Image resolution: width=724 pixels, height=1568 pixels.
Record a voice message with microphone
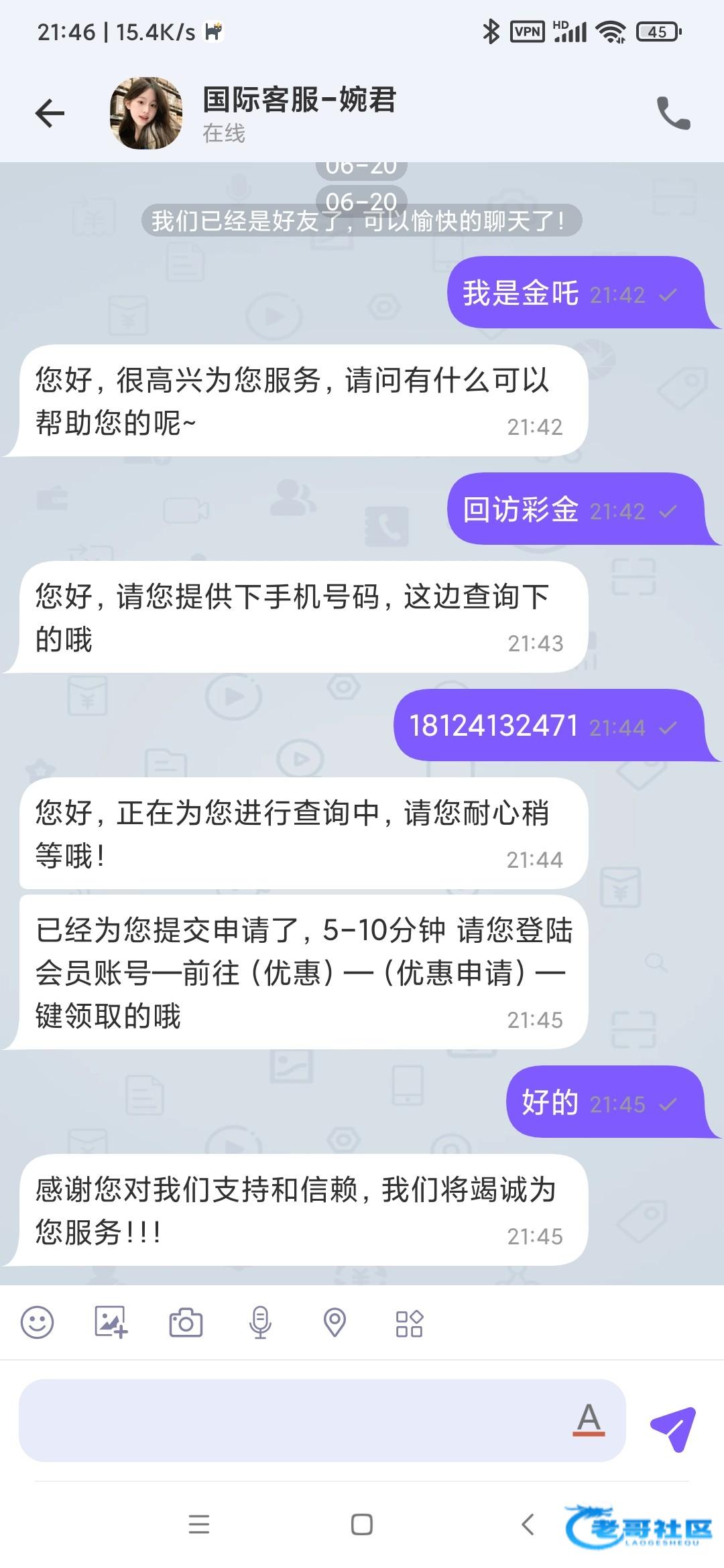260,1322
